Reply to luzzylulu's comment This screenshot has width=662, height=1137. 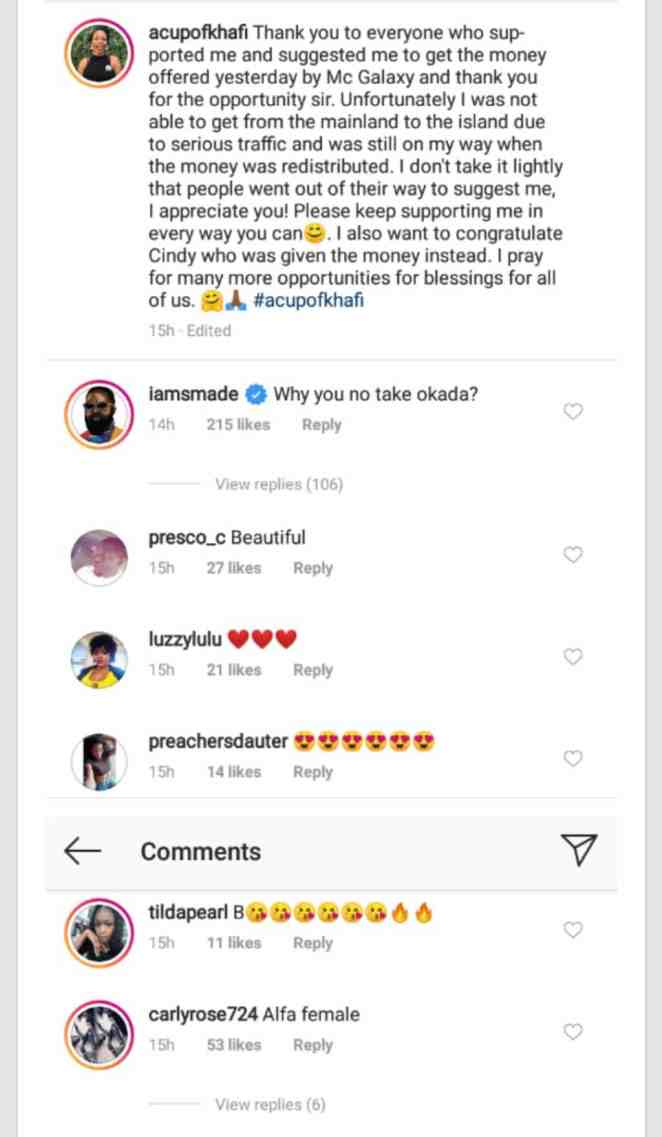coord(313,671)
